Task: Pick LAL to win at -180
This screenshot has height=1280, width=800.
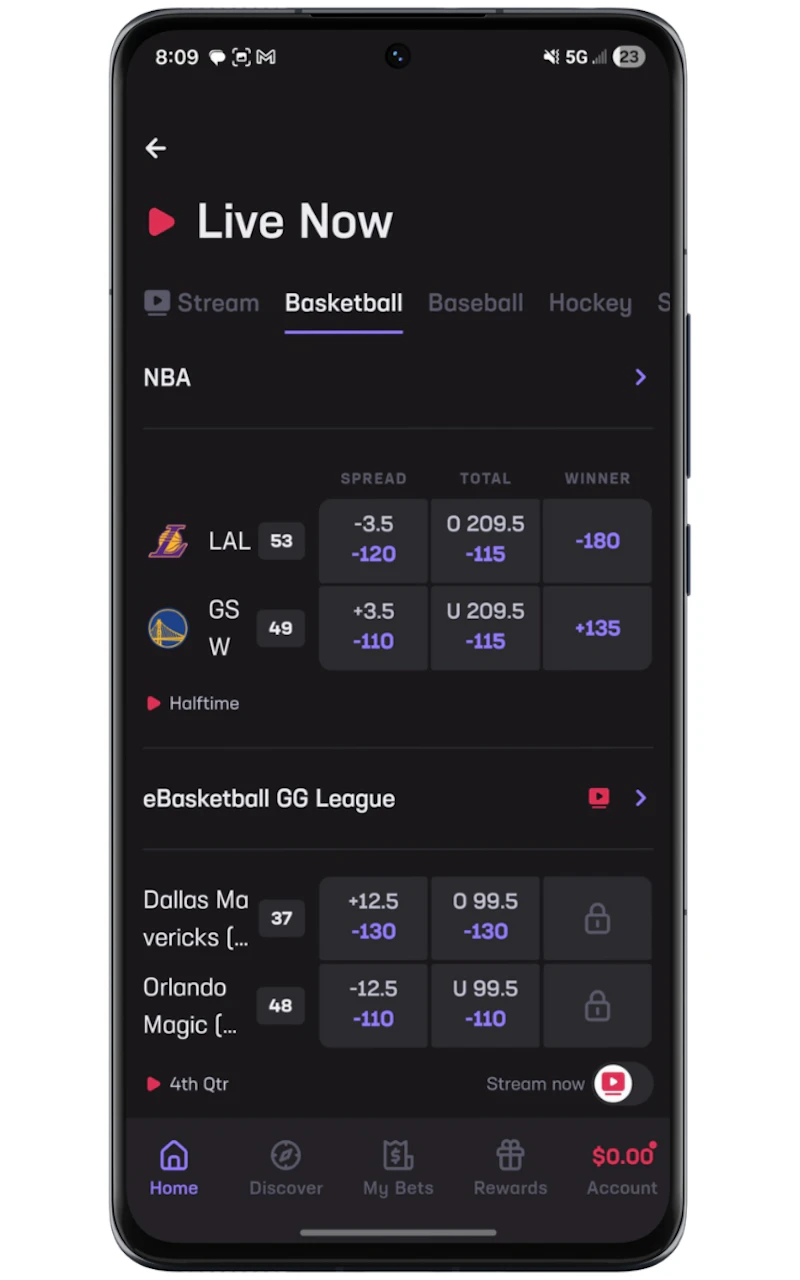Action: [x=597, y=541]
